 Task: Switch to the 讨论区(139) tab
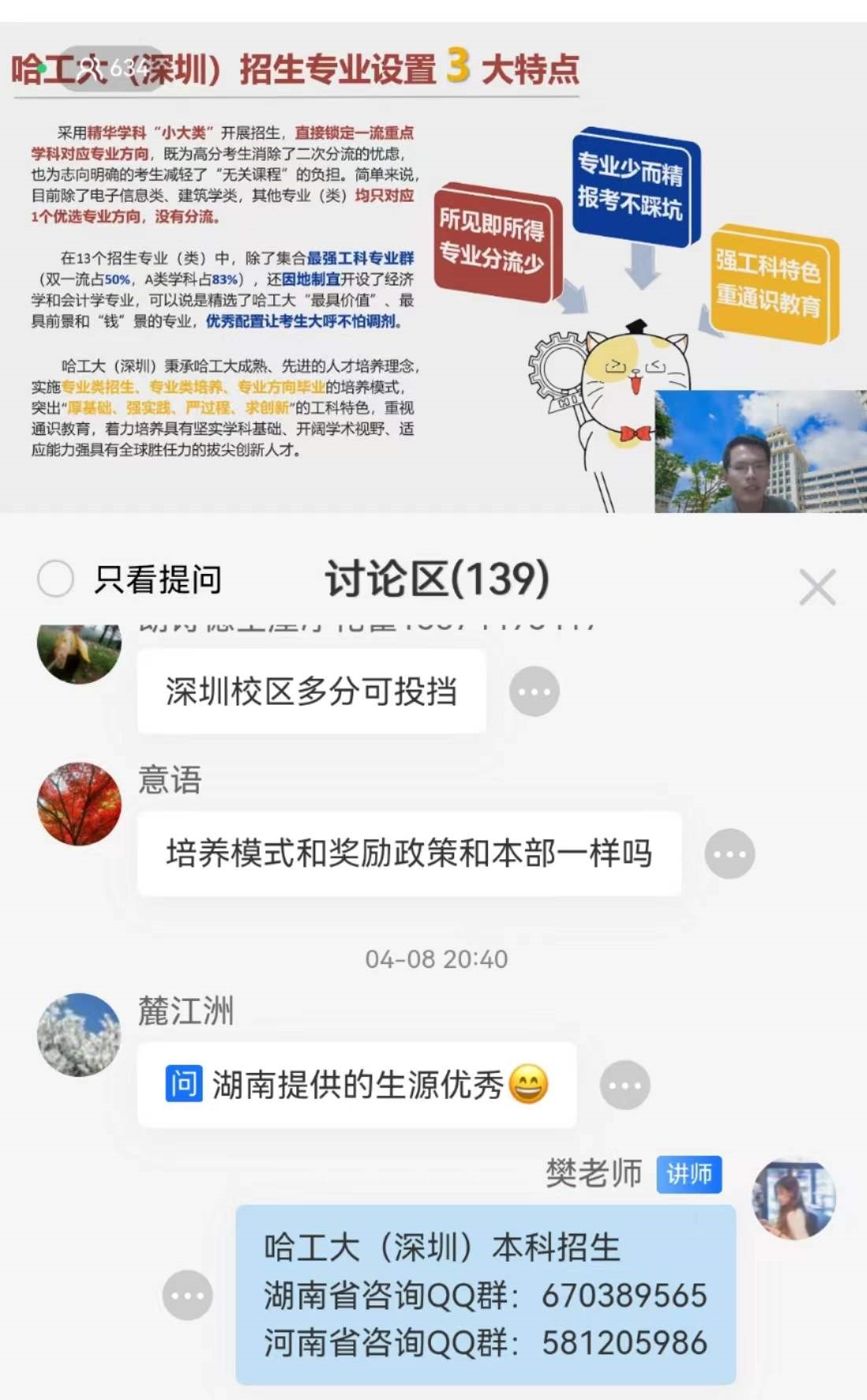click(434, 579)
